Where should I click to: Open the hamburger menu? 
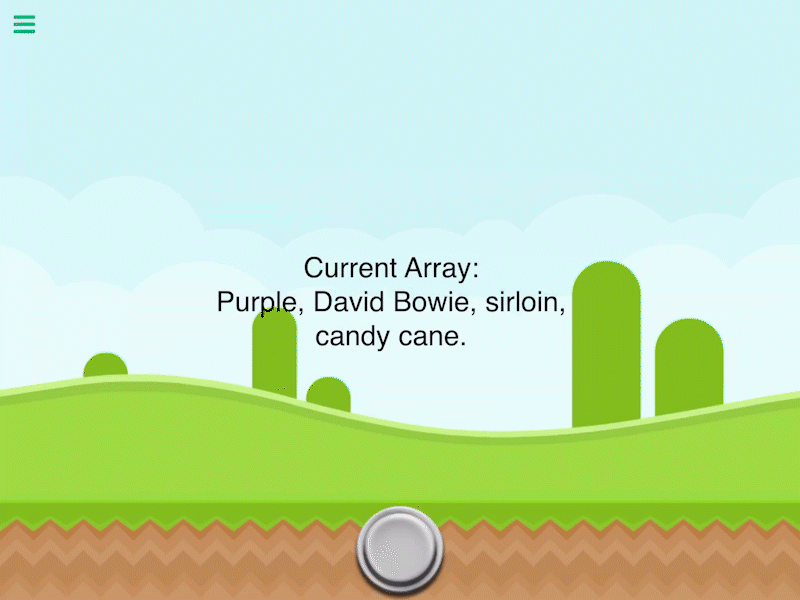pyautogui.click(x=24, y=24)
